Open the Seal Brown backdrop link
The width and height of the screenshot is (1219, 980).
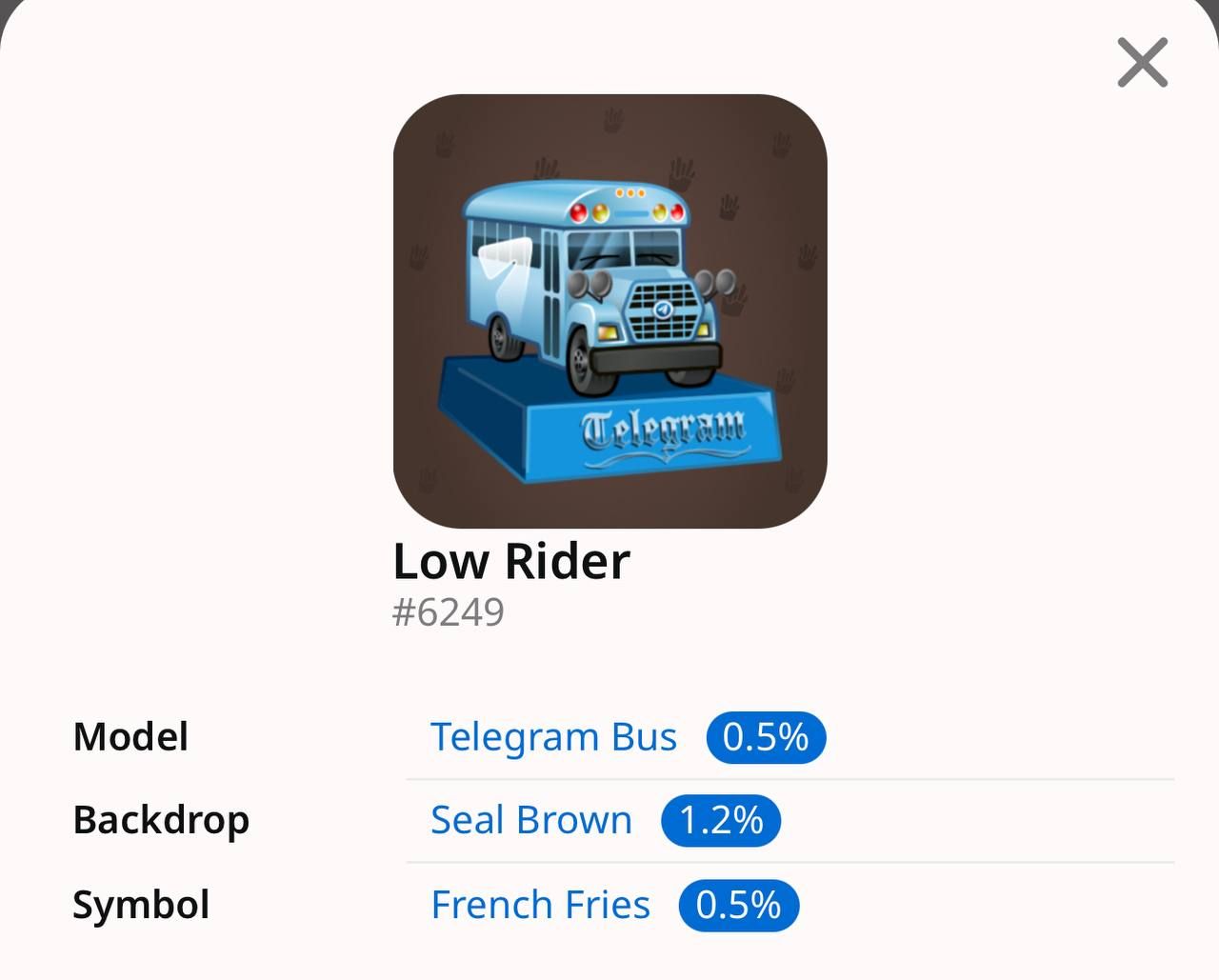pos(531,820)
